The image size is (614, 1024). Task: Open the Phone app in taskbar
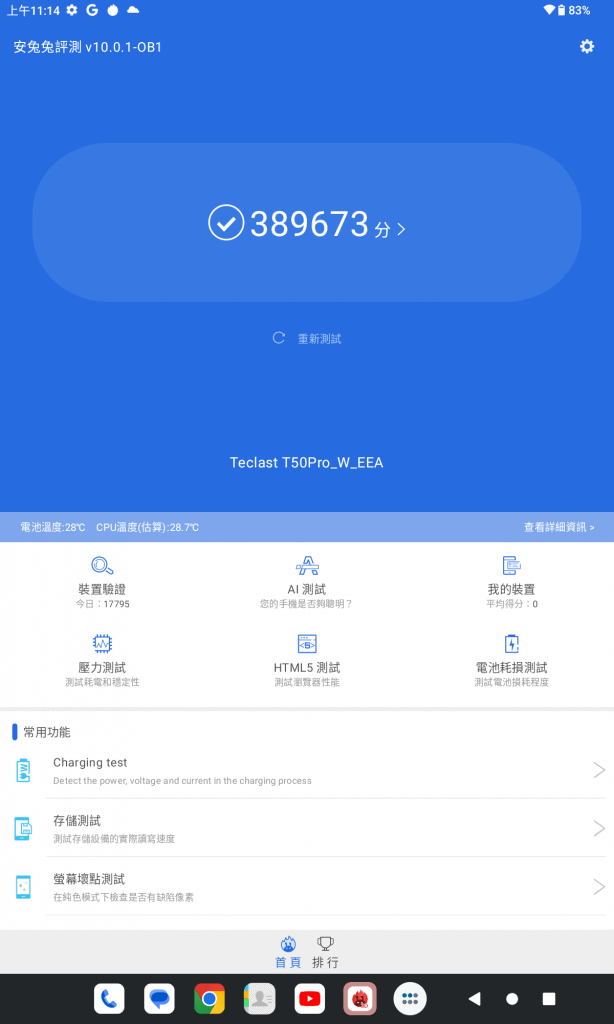click(x=109, y=998)
